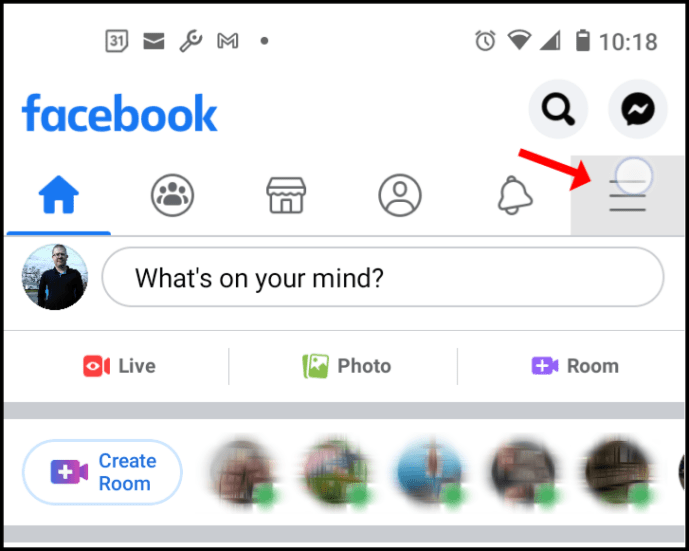The height and width of the screenshot is (551, 689).
Task: Open Messenger chats
Action: coord(637,109)
